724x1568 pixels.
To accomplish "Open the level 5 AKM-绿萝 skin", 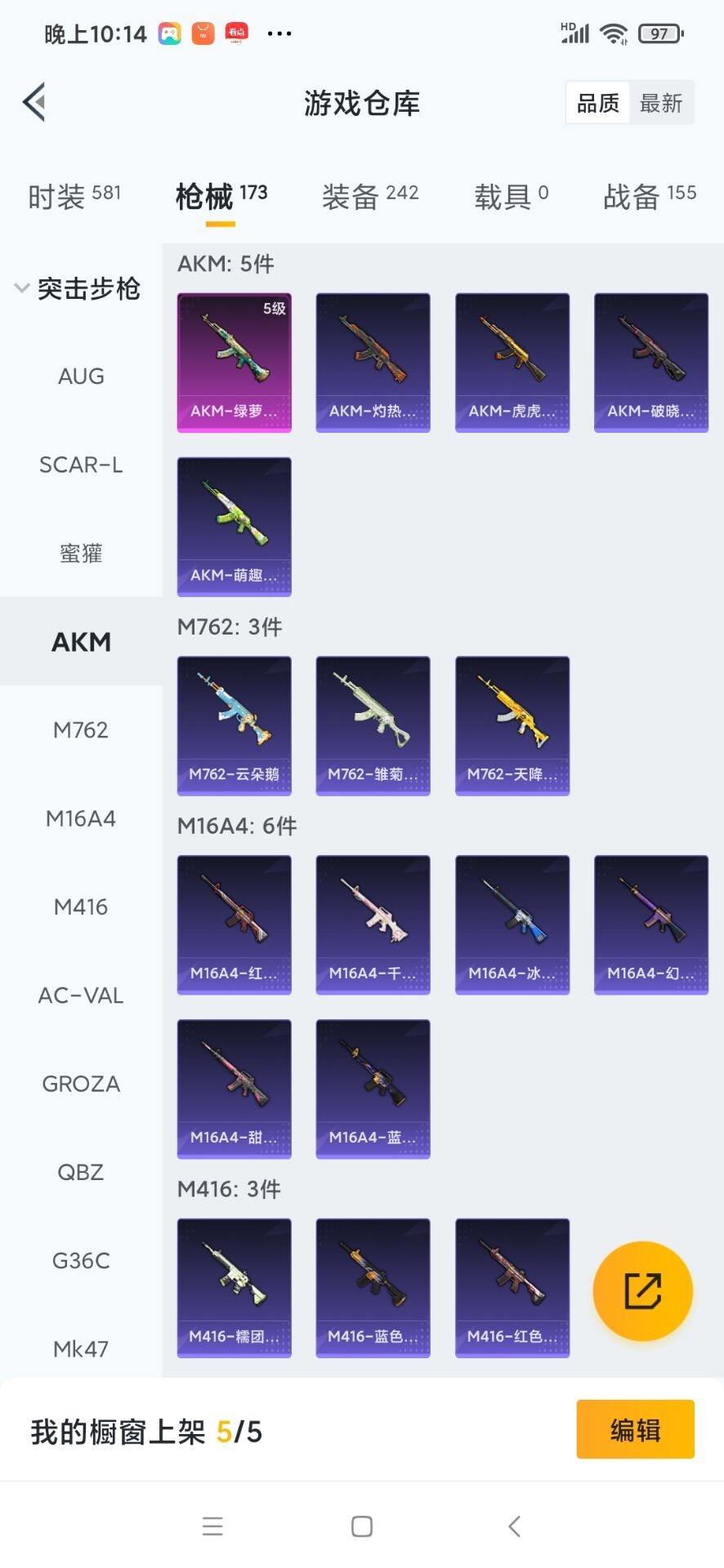I will tap(235, 363).
